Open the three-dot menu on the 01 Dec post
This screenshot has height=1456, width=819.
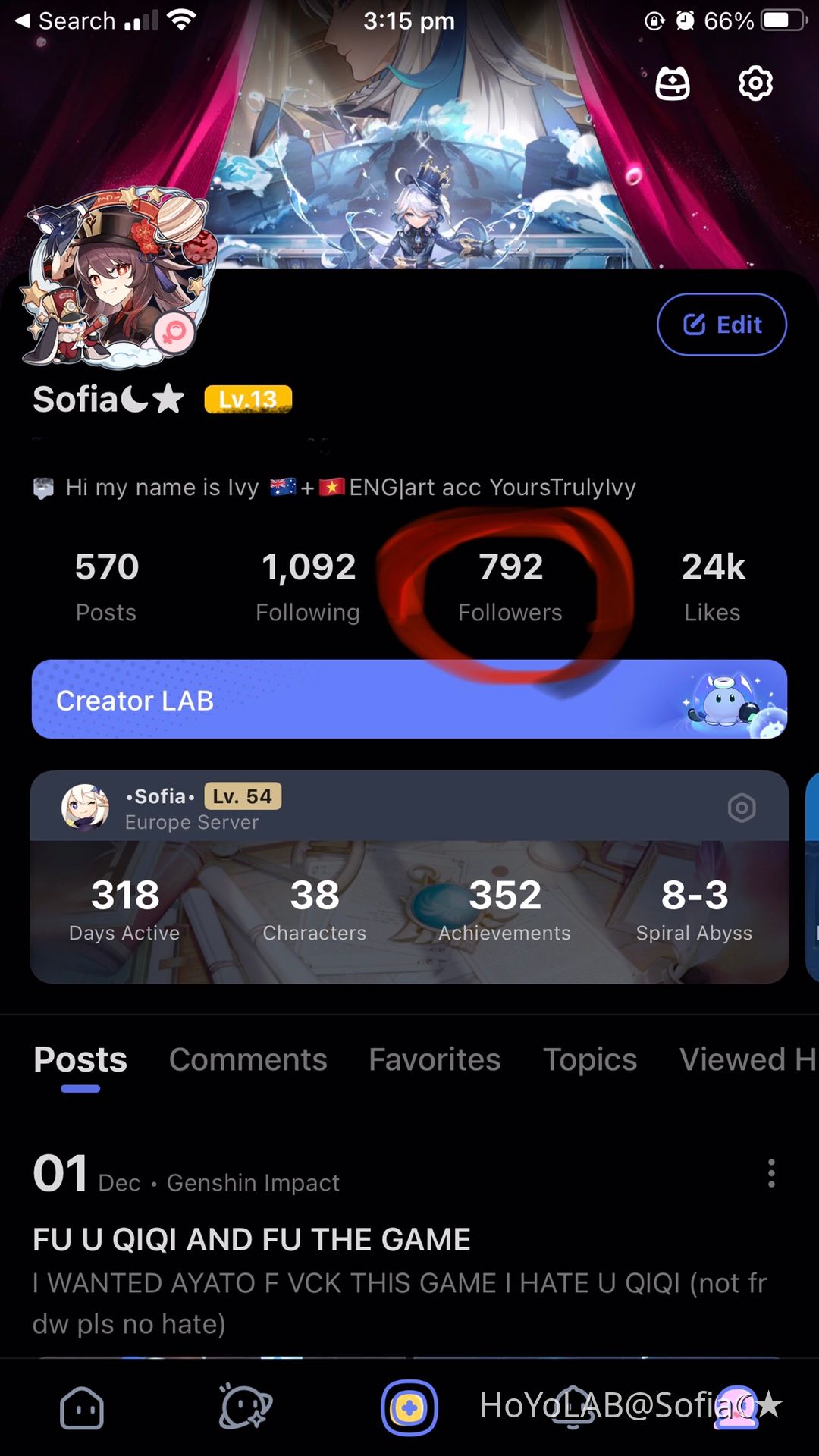click(x=771, y=1173)
